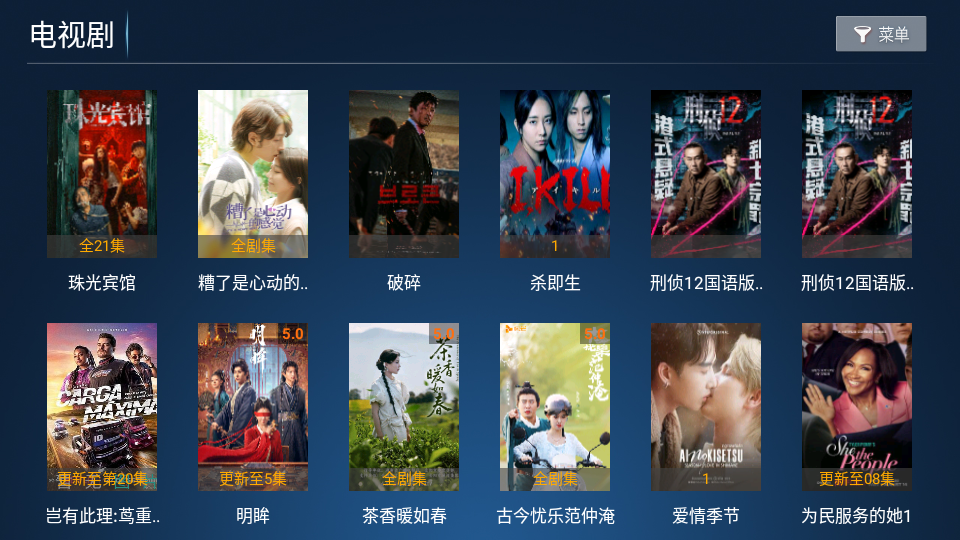Open the show 珠光宾馆
The image size is (960, 540).
[x=102, y=174]
